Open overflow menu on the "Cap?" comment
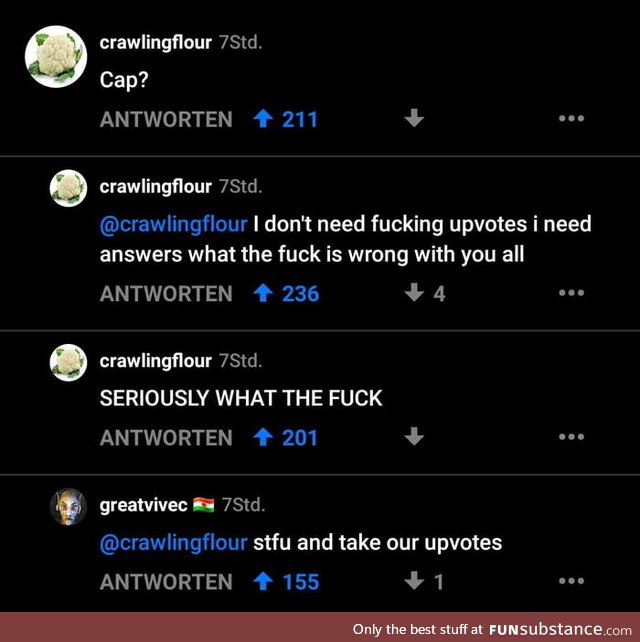 570,119
